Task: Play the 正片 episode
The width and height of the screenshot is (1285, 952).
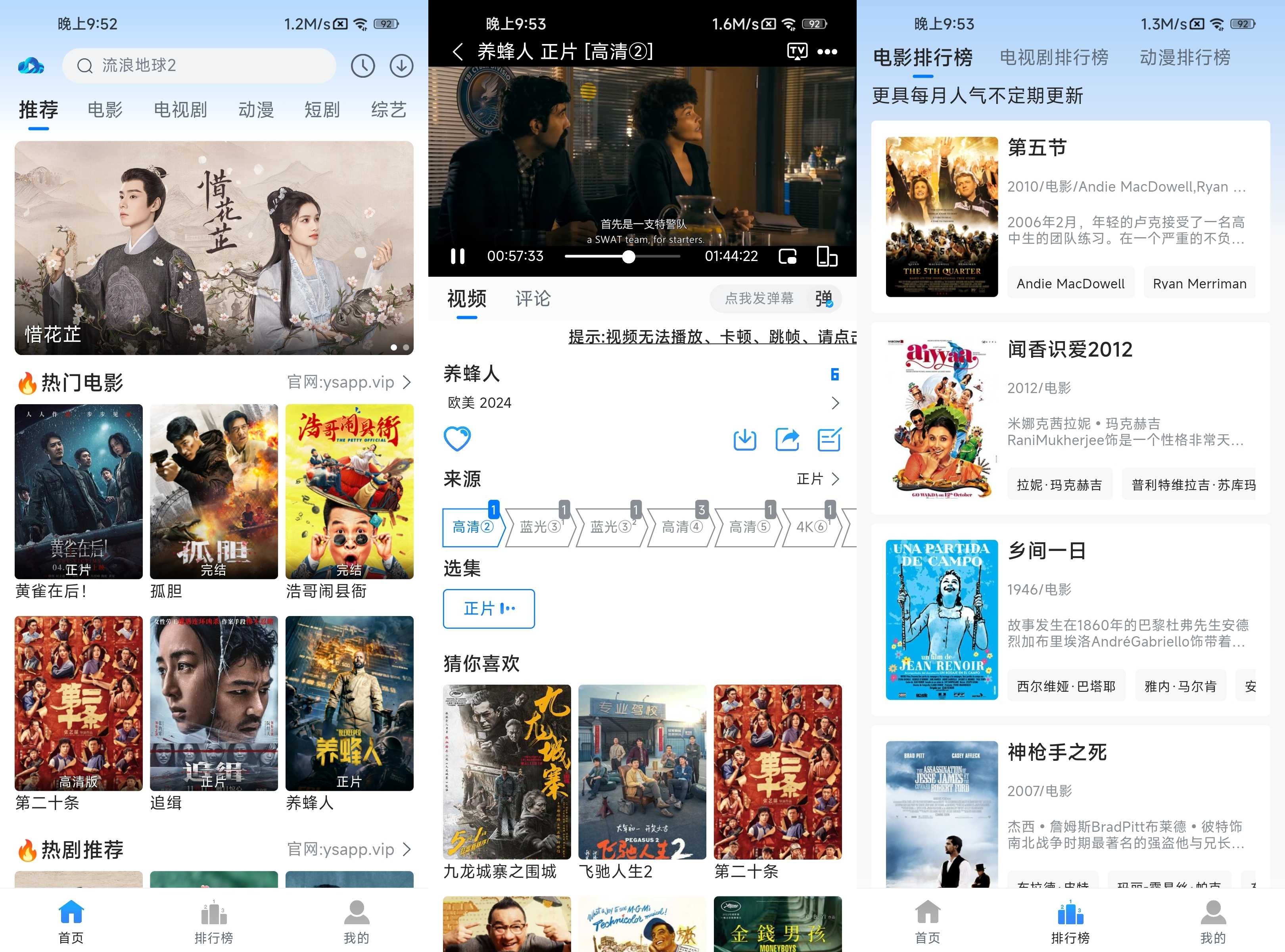Action: coord(489,608)
